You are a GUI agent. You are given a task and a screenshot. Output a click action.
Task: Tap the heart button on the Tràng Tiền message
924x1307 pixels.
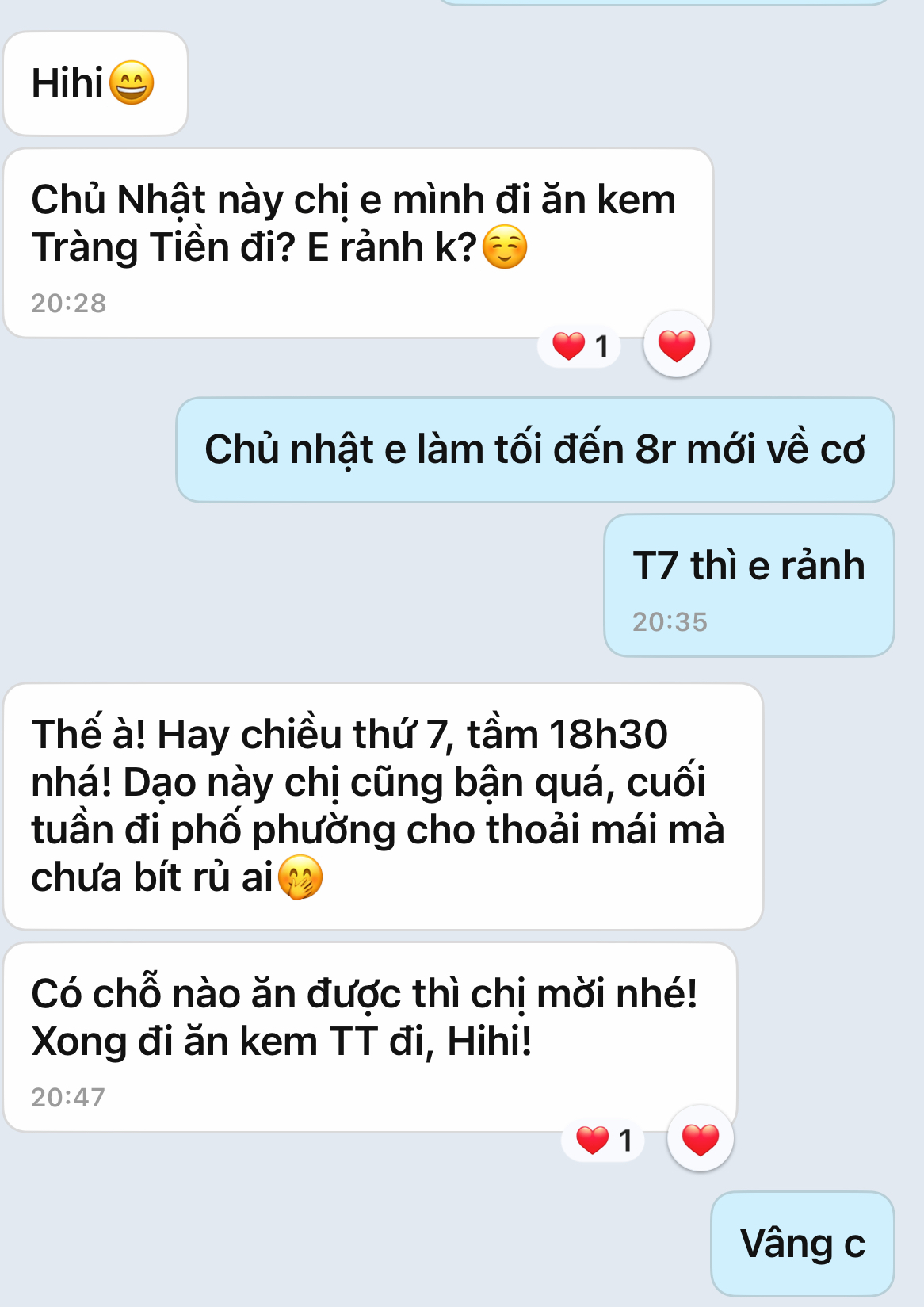pos(676,345)
